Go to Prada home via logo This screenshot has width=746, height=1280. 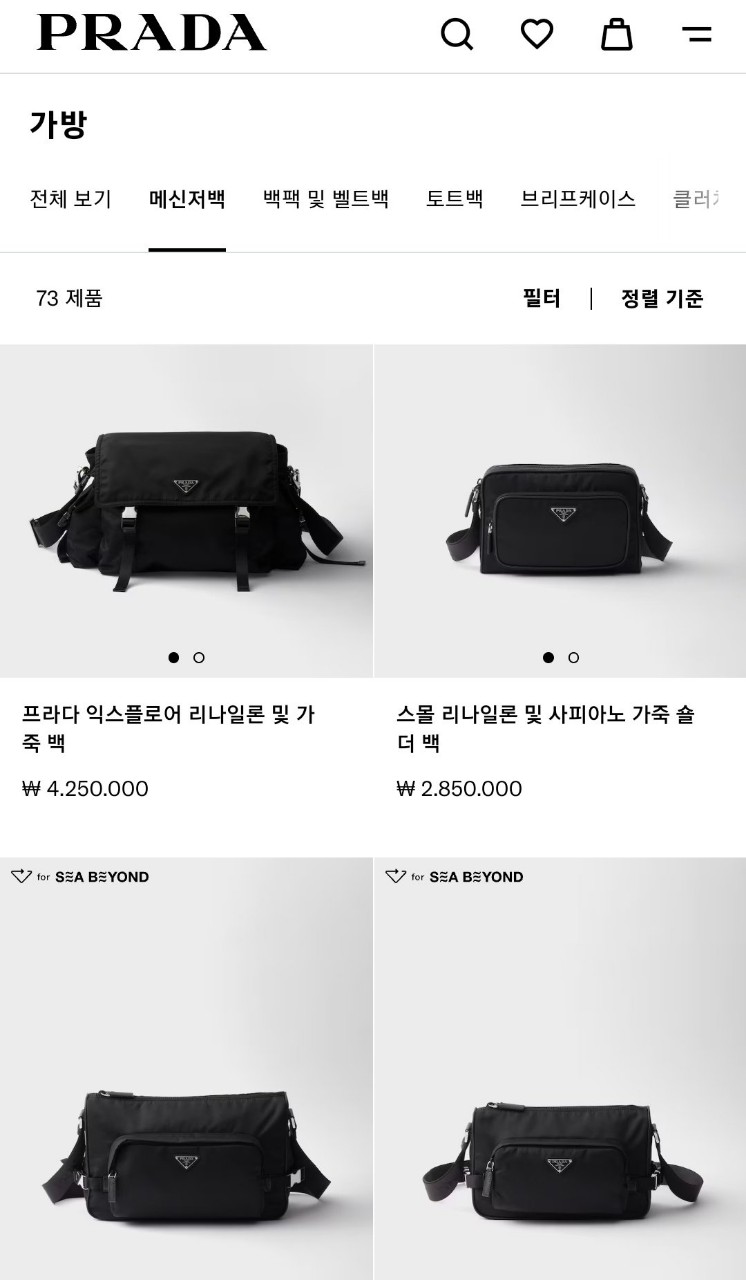click(152, 33)
